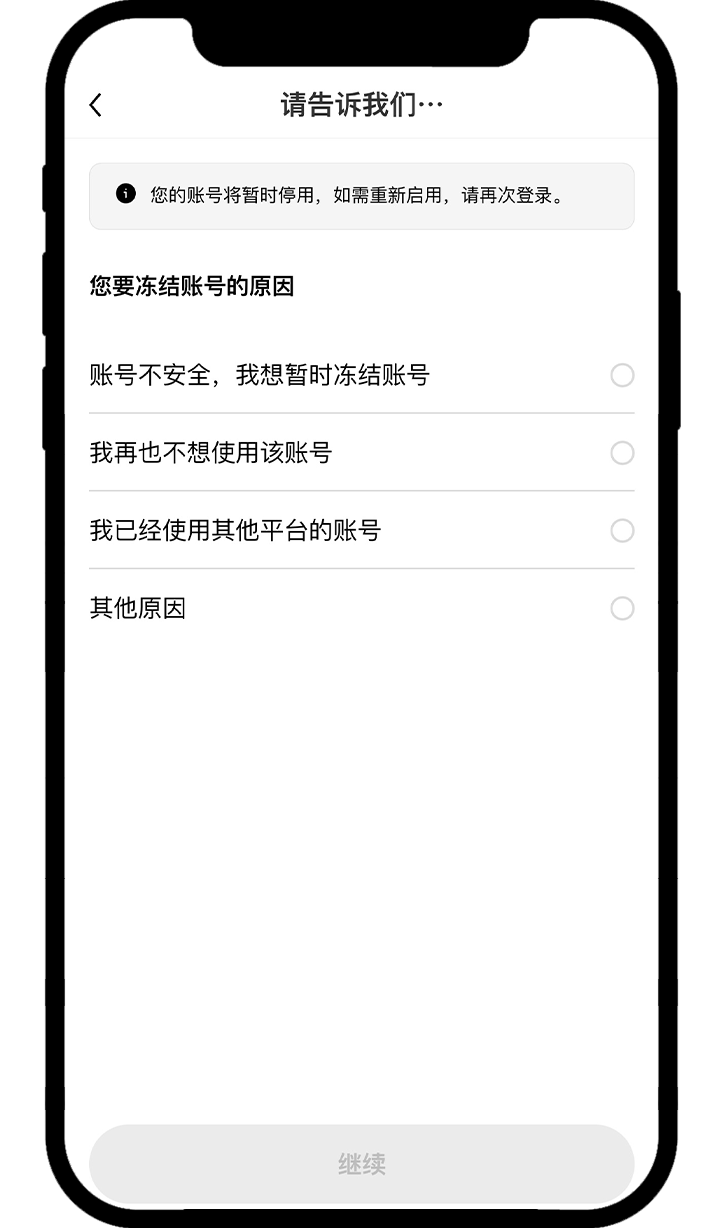723x1228 pixels.
Task: Tap the 继续 button
Action: click(361, 1164)
